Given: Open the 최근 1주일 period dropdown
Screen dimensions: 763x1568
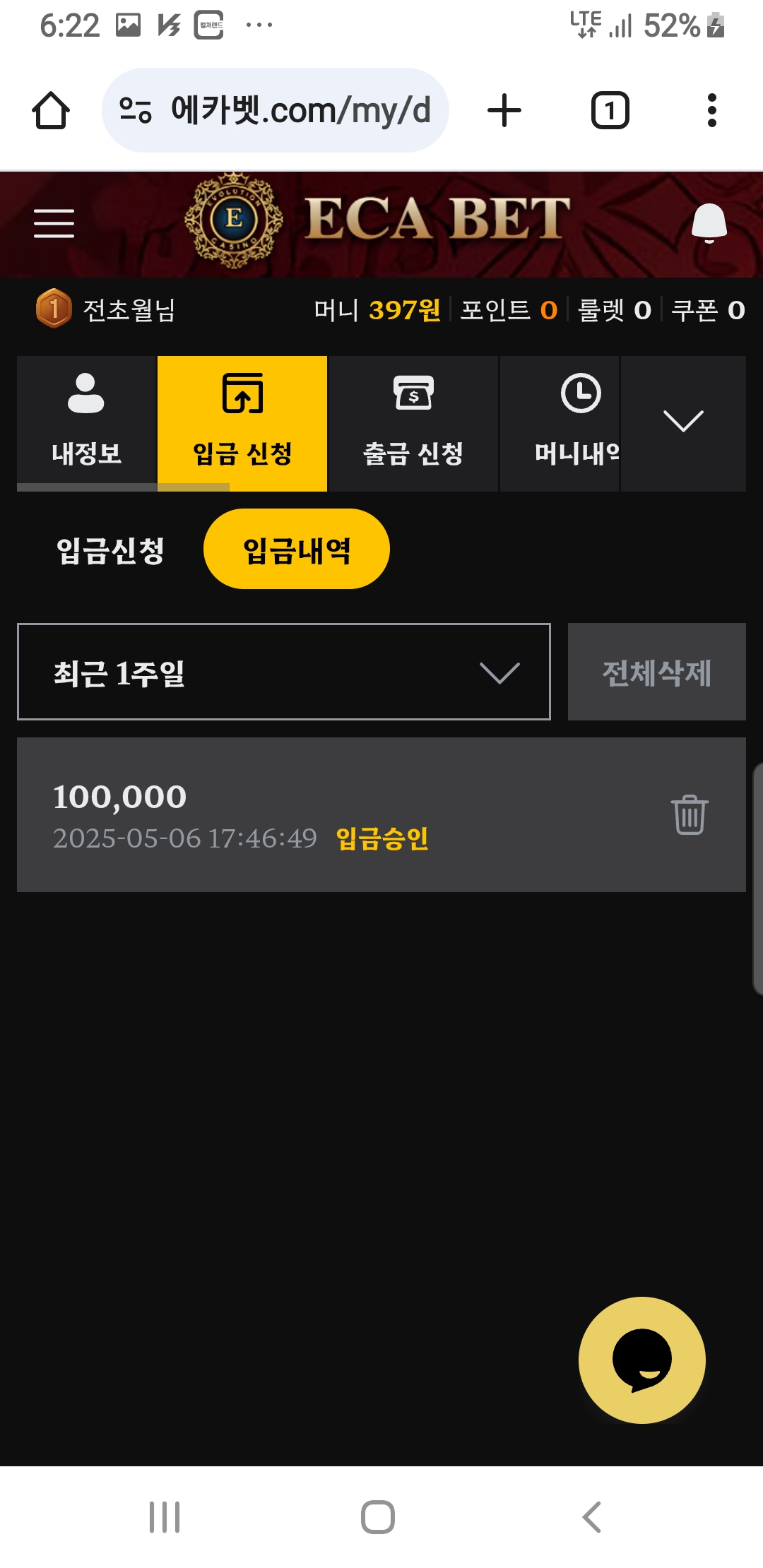Looking at the screenshot, I should pyautogui.click(x=283, y=672).
